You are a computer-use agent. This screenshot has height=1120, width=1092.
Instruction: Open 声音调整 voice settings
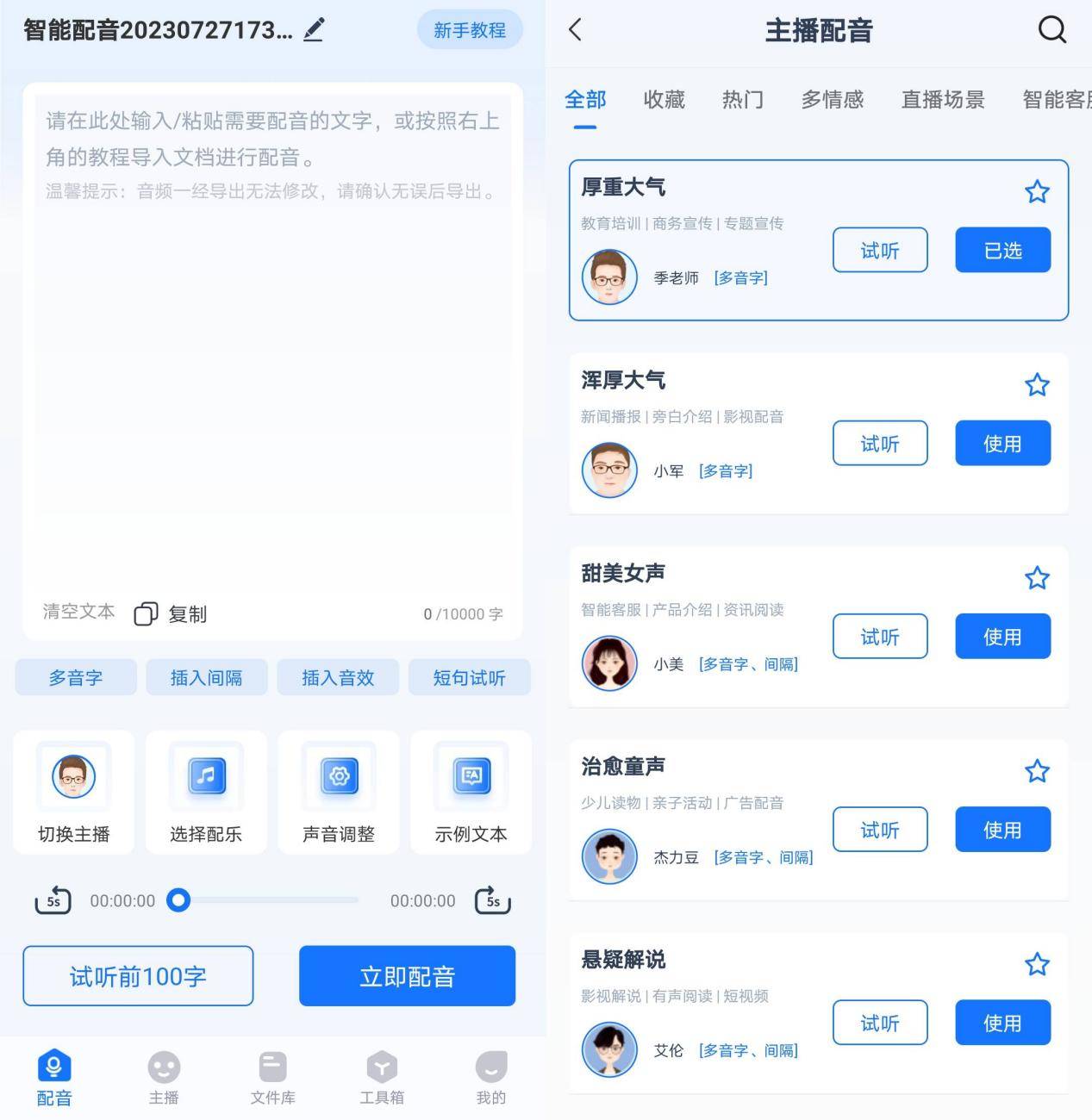[338, 793]
